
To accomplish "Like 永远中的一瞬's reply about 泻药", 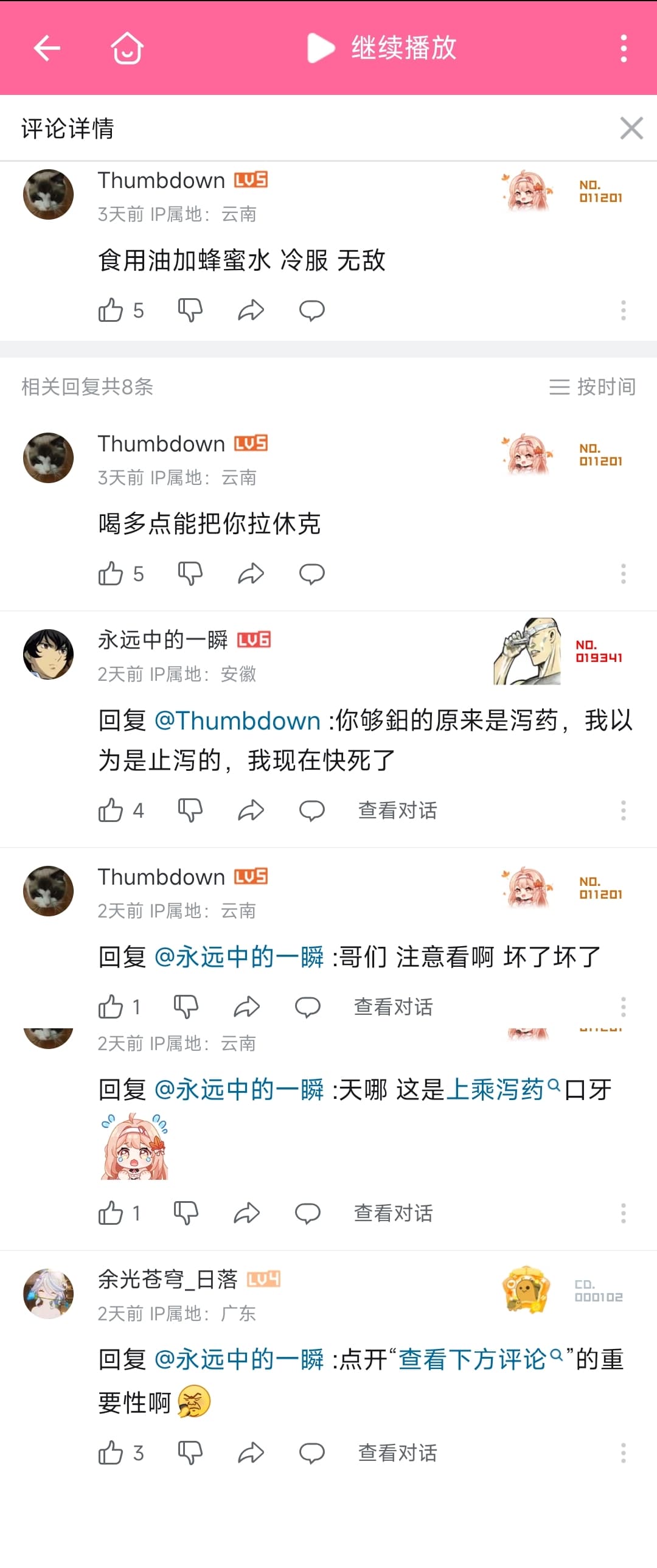I will (x=111, y=810).
